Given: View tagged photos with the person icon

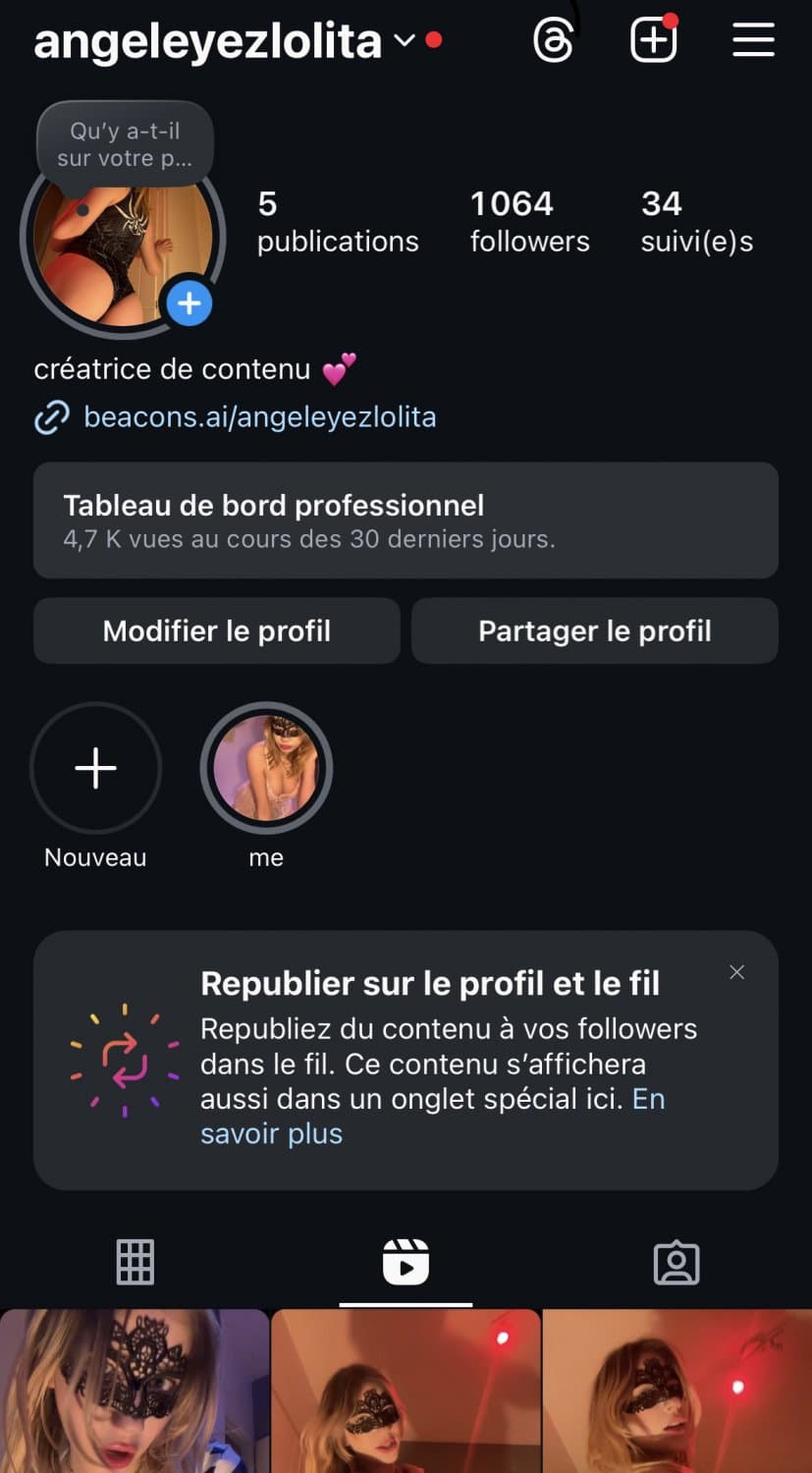Looking at the screenshot, I should pos(677,1262).
